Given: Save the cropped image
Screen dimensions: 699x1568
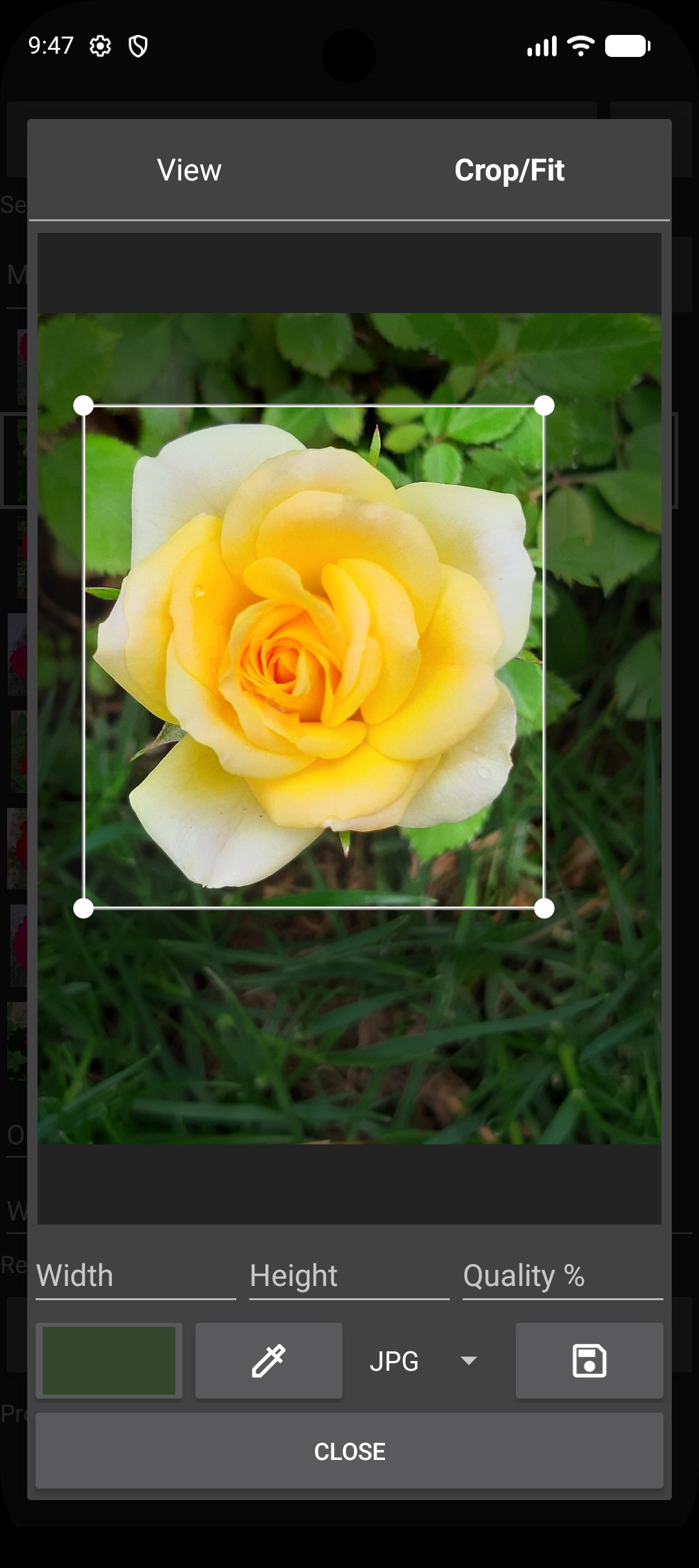Looking at the screenshot, I should [589, 1360].
